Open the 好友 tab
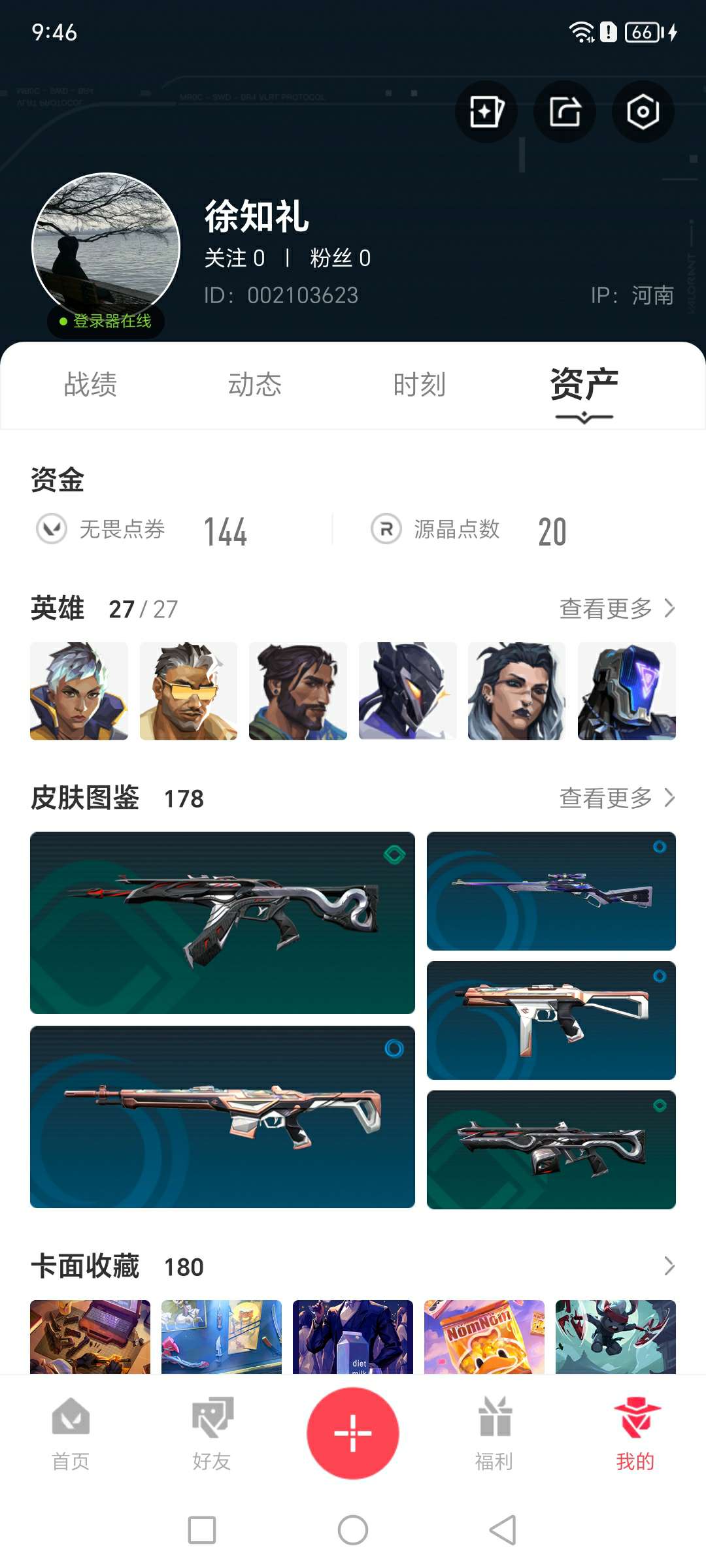This screenshot has width=706, height=1568. [212, 1434]
